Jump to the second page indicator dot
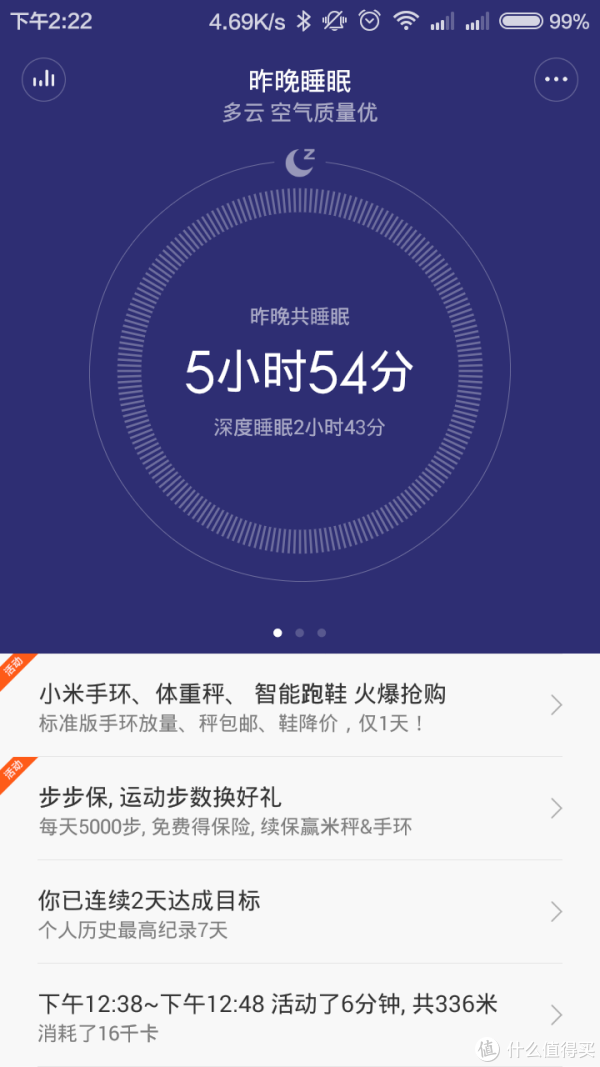 tap(299, 633)
